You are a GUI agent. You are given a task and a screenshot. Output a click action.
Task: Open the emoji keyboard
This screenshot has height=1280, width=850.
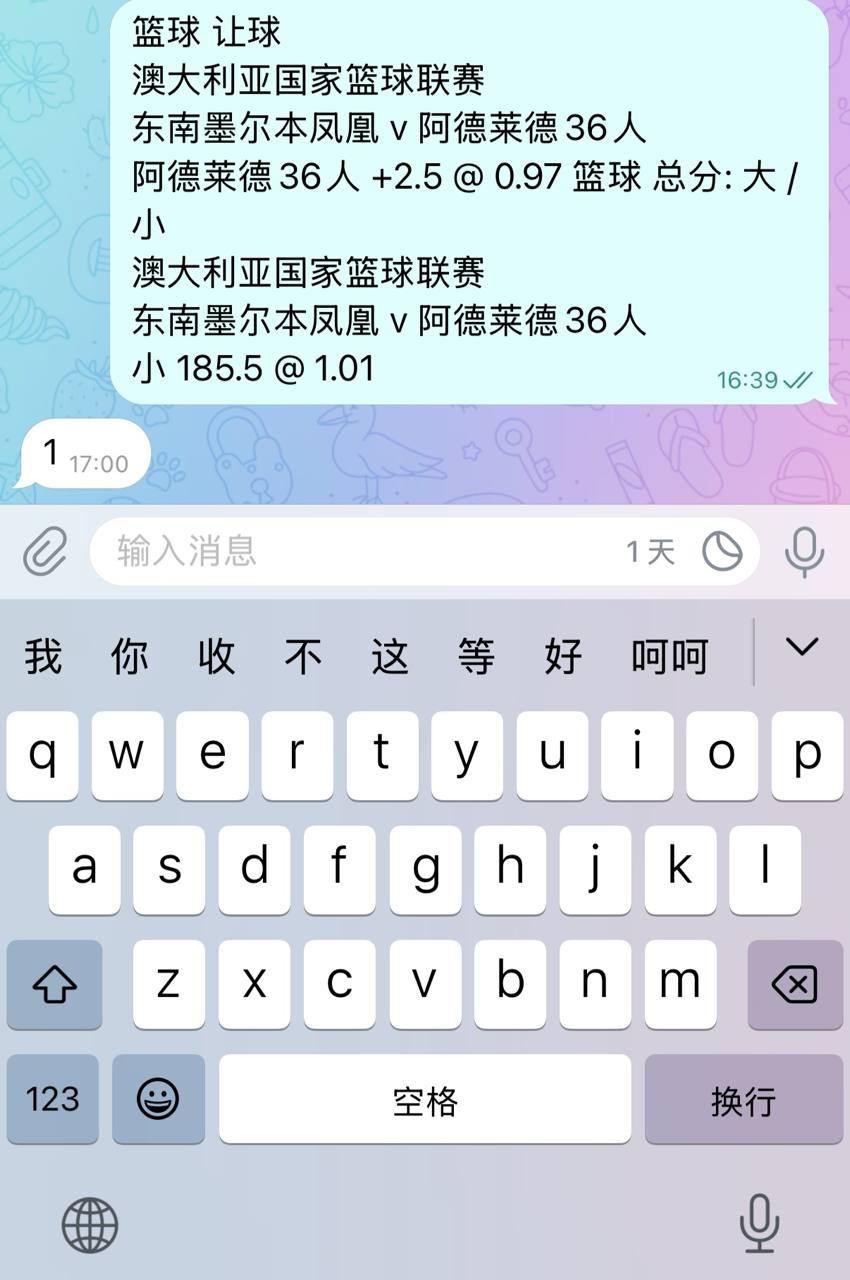(158, 1099)
